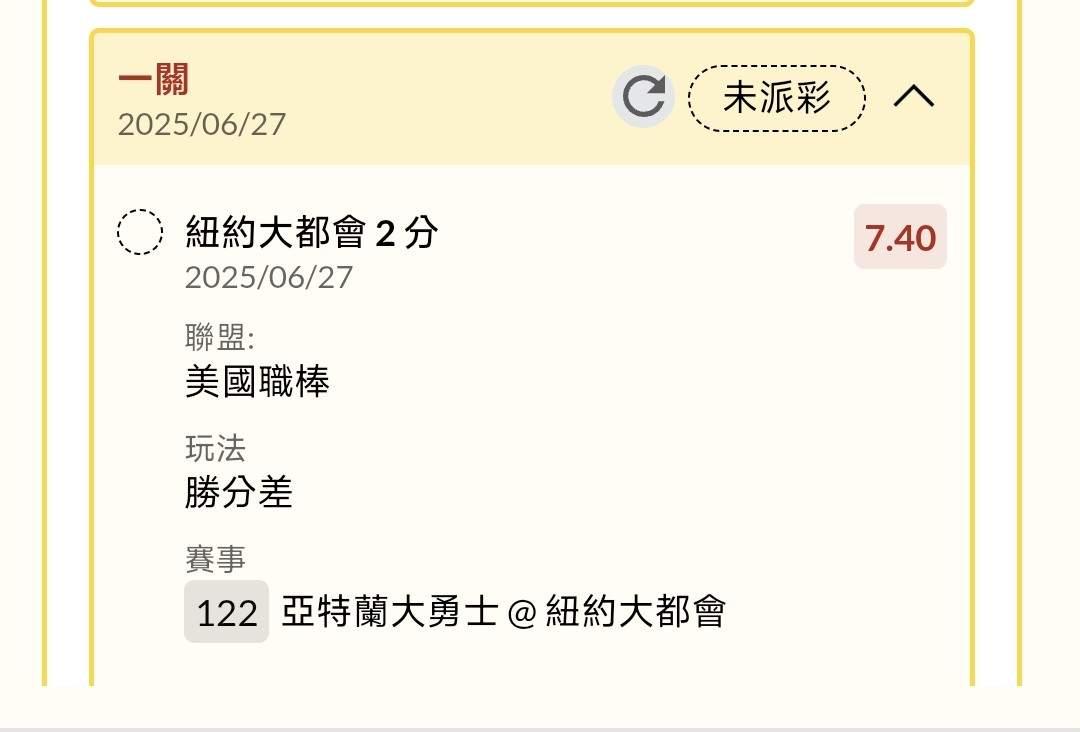Tap the refresh icon beside 未派彩
The image size is (1080, 732).
(x=643, y=96)
